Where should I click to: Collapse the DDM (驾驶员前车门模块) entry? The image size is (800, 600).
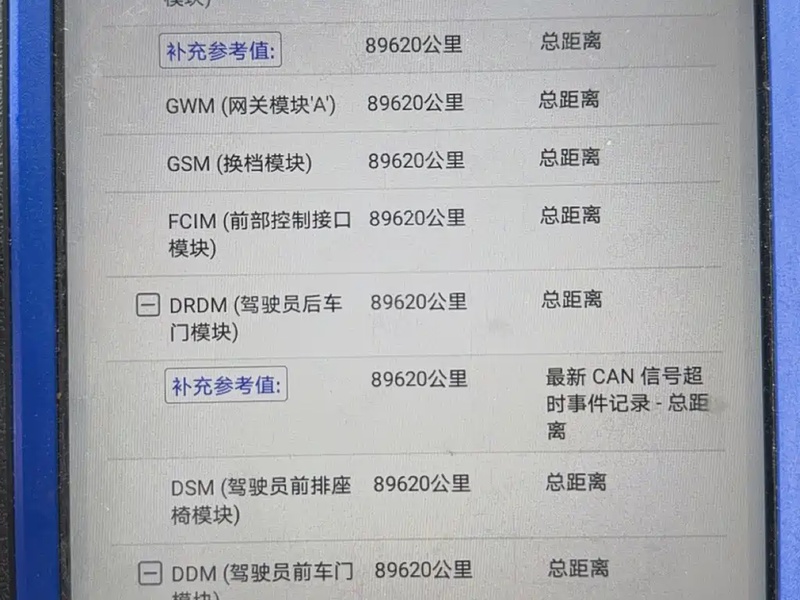click(x=150, y=573)
